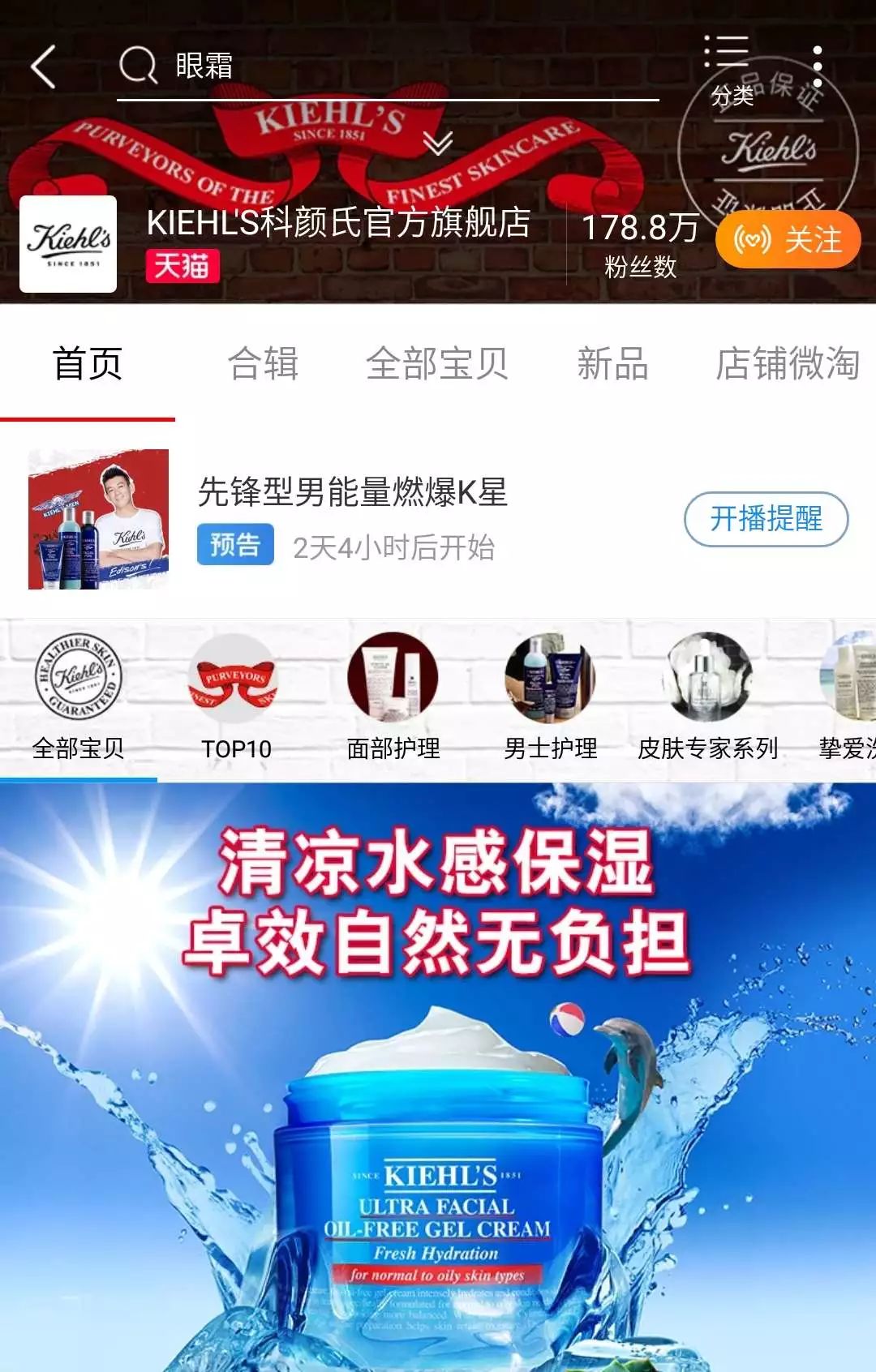Viewport: 876px width, 1372px height.
Task: Expand the store banner with the double chevron
Action: [x=436, y=144]
